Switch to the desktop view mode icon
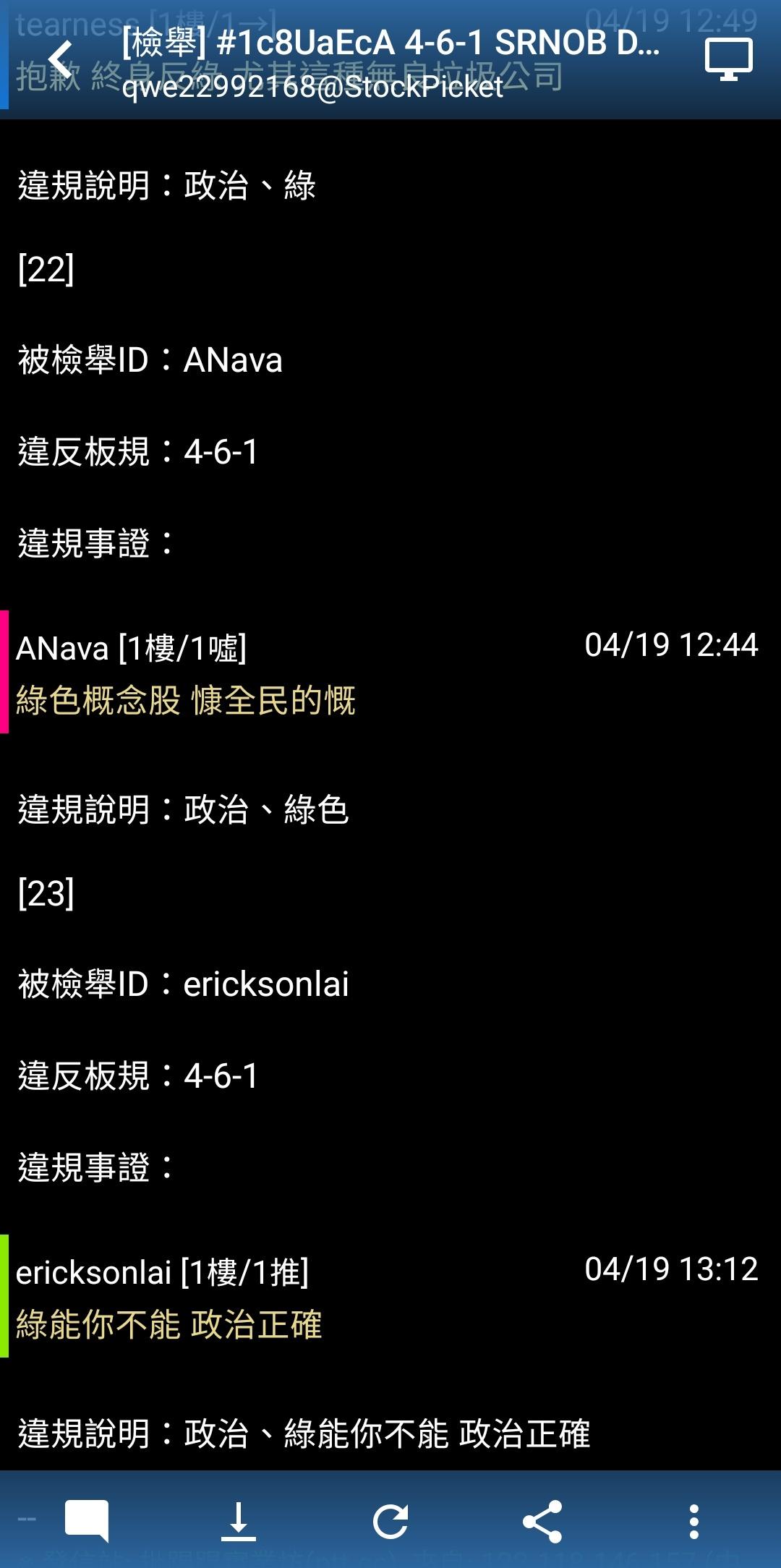The image size is (781, 1568). (x=728, y=59)
